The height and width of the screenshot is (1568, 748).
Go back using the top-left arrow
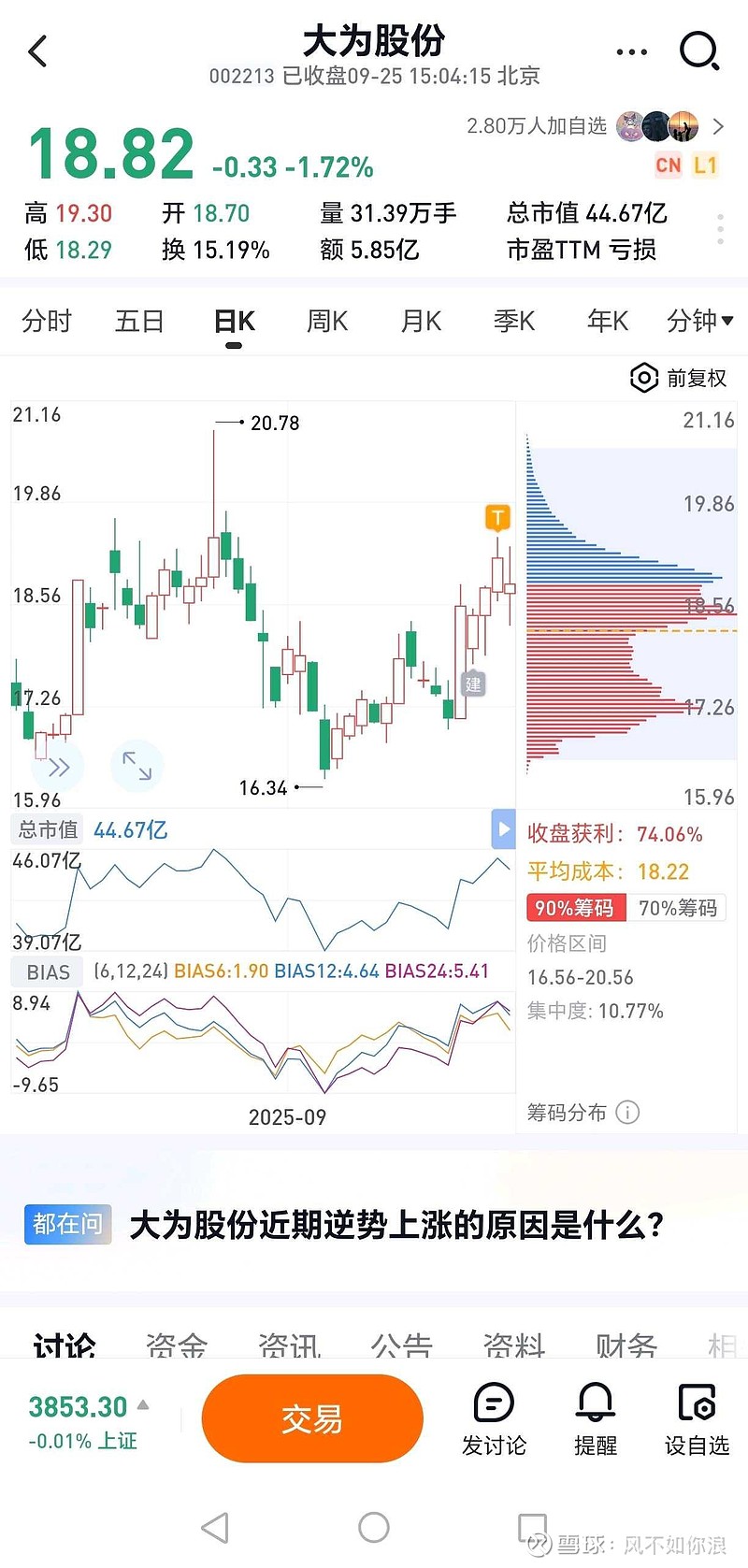coord(37,51)
